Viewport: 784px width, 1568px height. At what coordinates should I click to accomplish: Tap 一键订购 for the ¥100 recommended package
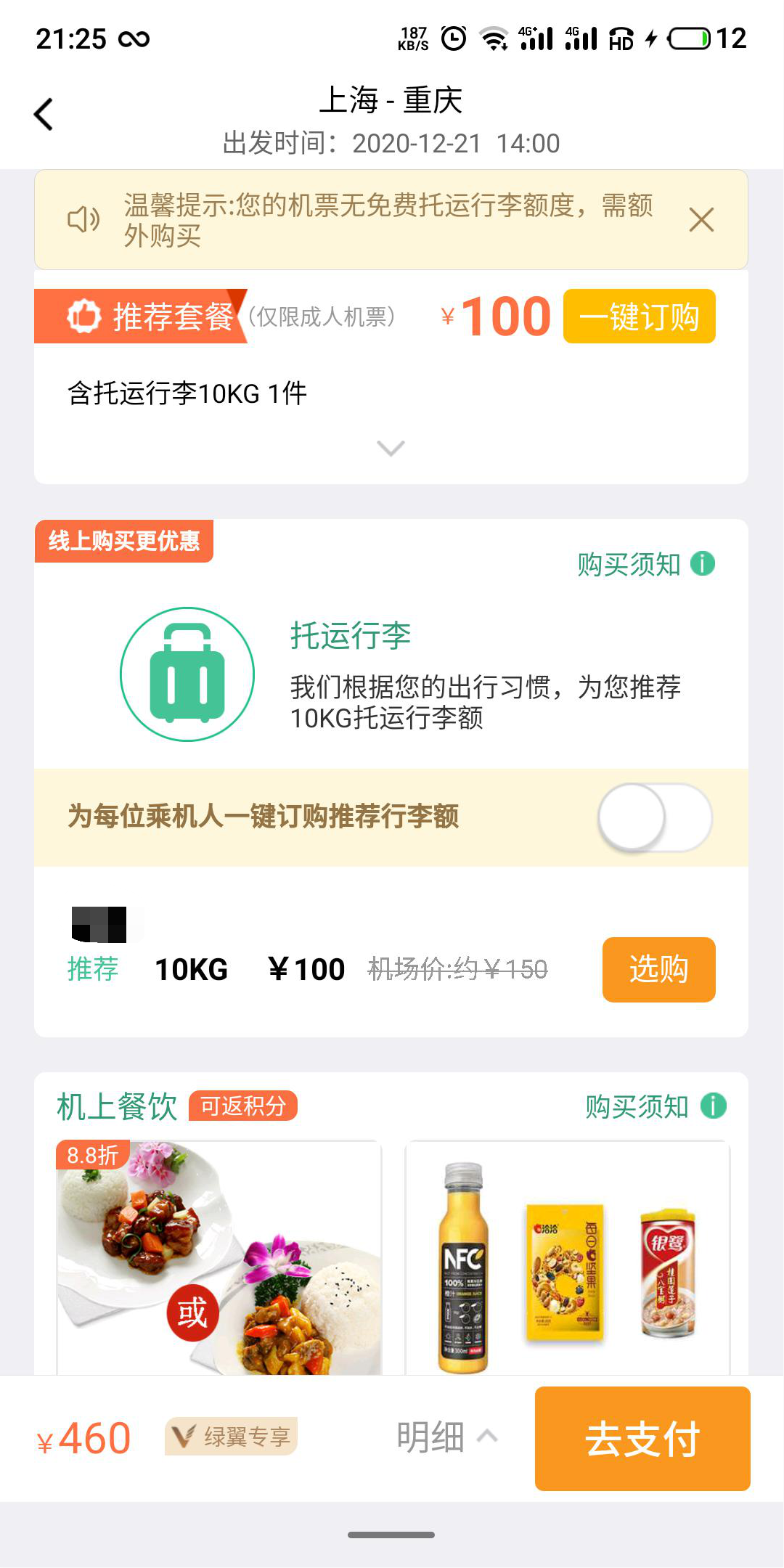(x=639, y=317)
